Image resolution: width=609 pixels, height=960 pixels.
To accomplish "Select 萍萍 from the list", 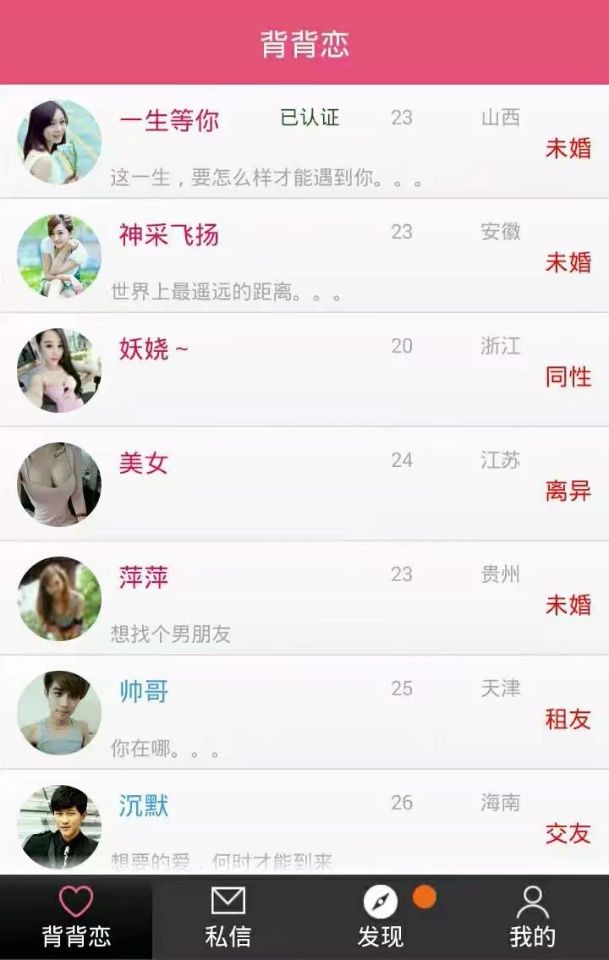I will tap(304, 598).
